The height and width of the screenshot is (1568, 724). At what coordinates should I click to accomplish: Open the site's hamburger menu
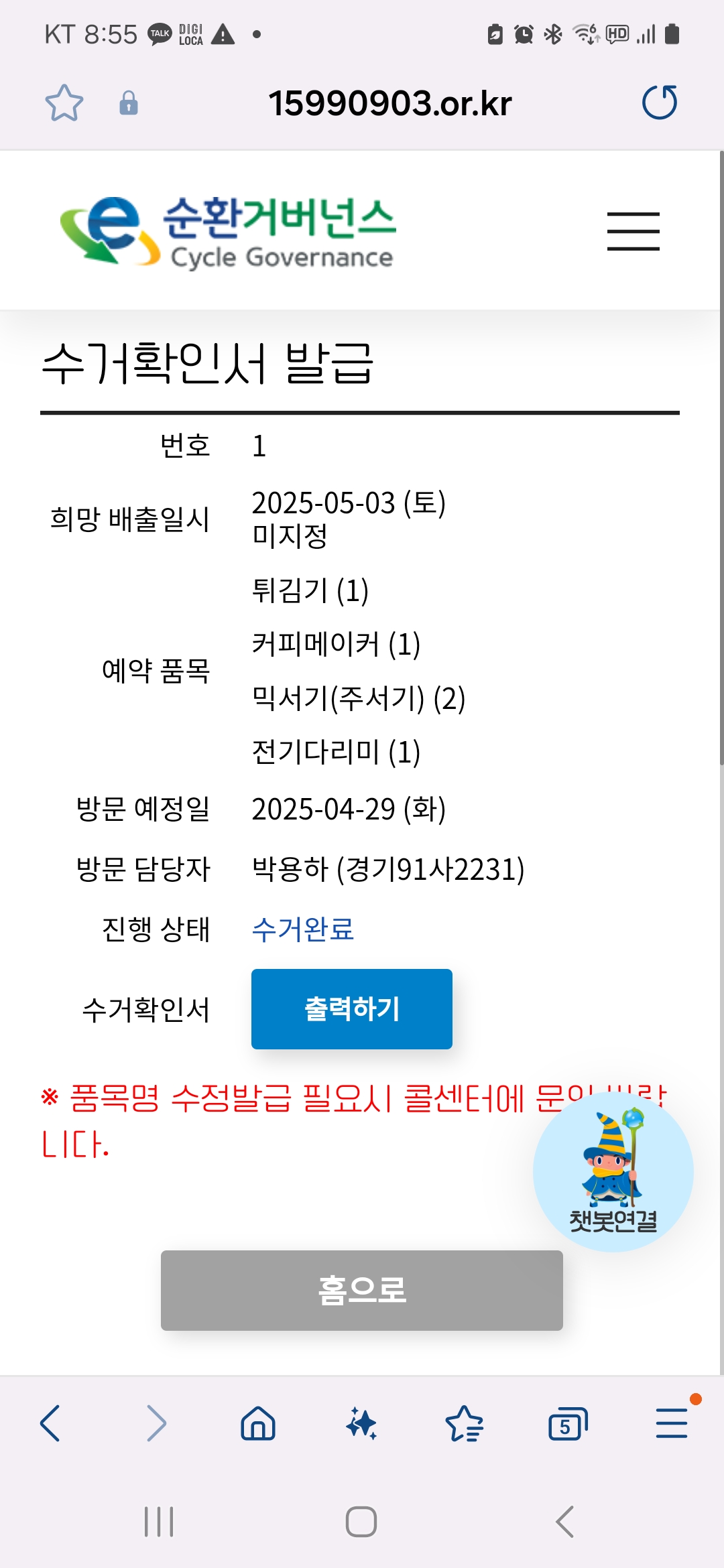point(633,231)
